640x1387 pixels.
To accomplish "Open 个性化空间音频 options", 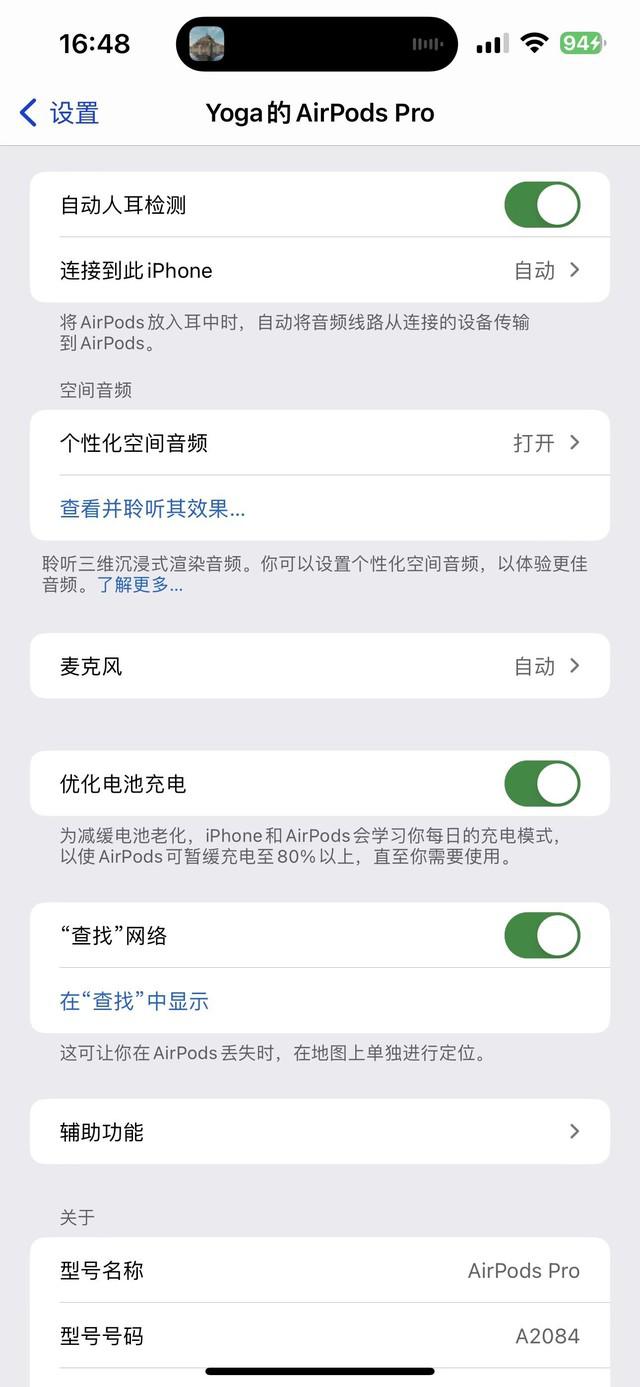I will pyautogui.click(x=320, y=443).
